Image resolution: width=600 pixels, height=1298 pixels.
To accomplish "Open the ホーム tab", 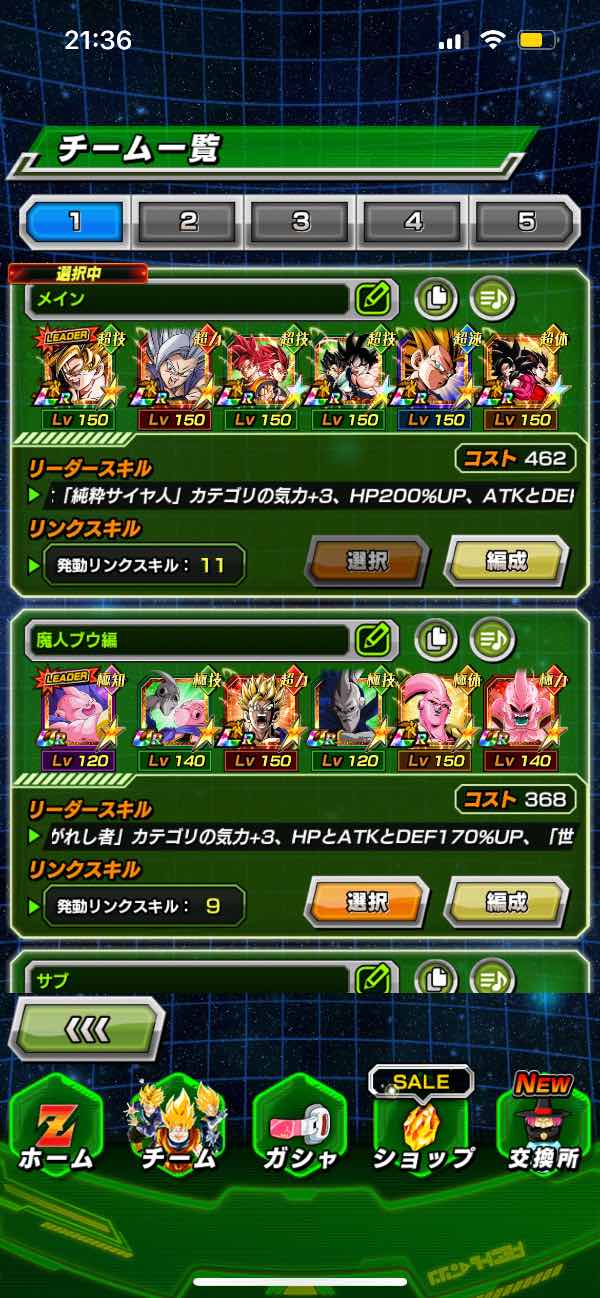I will (56, 1125).
